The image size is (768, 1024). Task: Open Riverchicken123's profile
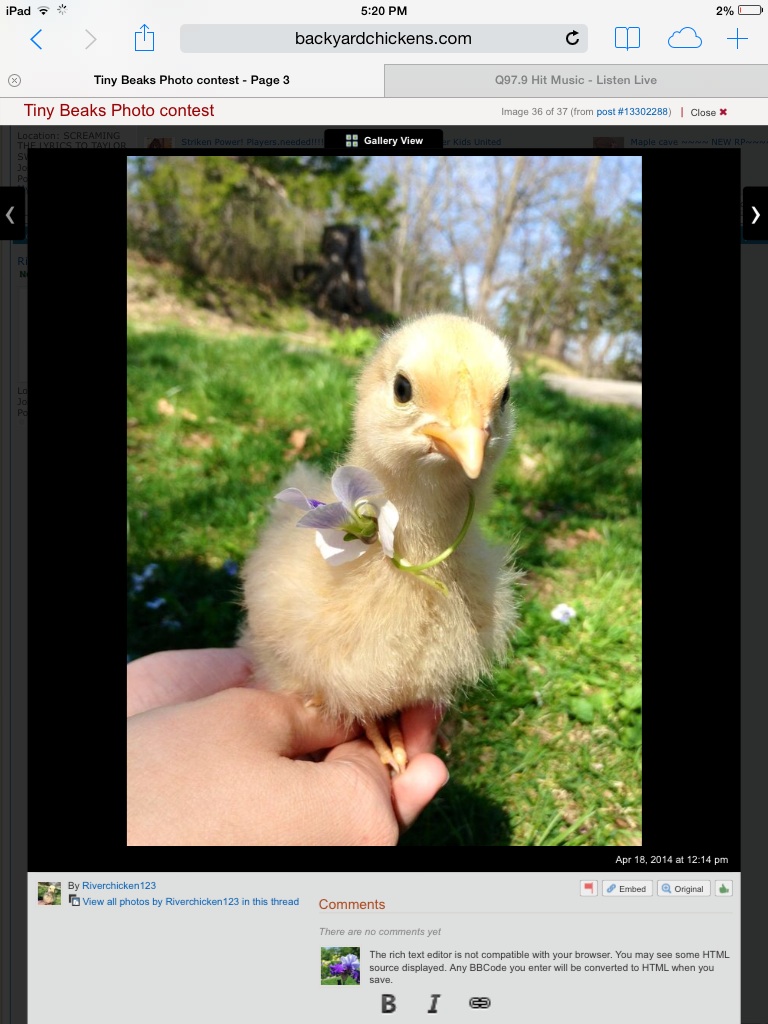[x=118, y=885]
